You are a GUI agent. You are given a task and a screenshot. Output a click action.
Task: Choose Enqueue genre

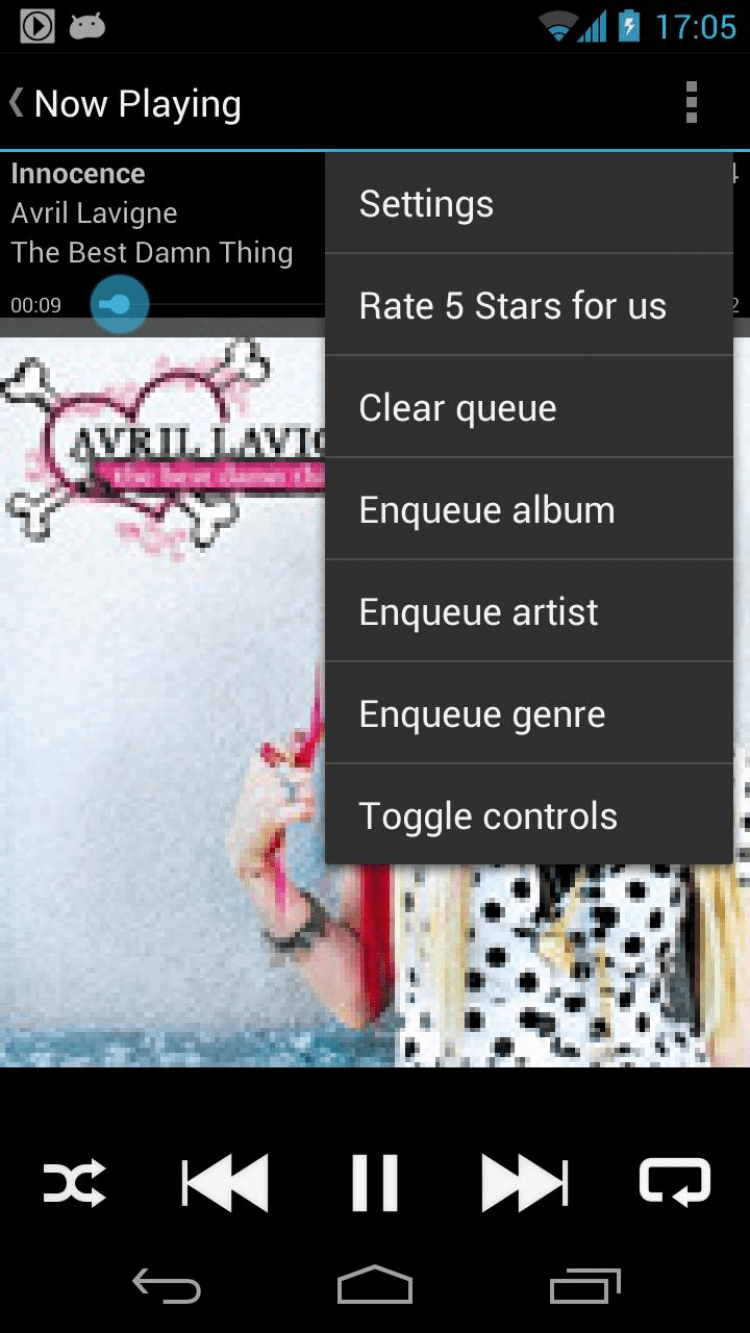528,714
